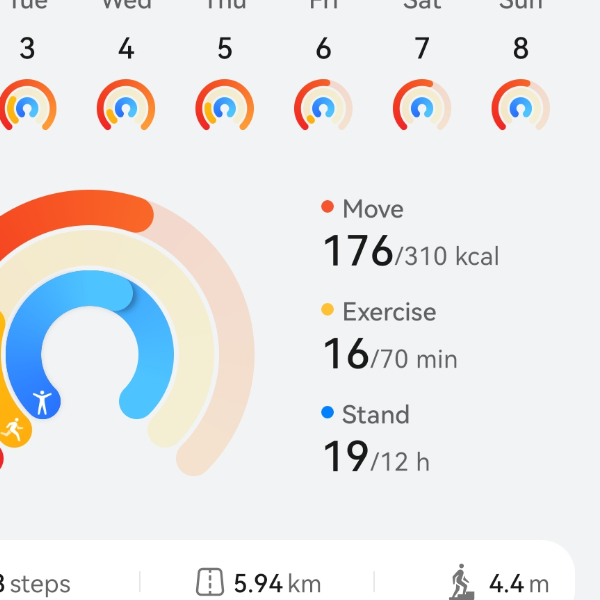600x600 pixels.
Task: Select Saturday 7 activity ring
Action: pyautogui.click(x=422, y=106)
